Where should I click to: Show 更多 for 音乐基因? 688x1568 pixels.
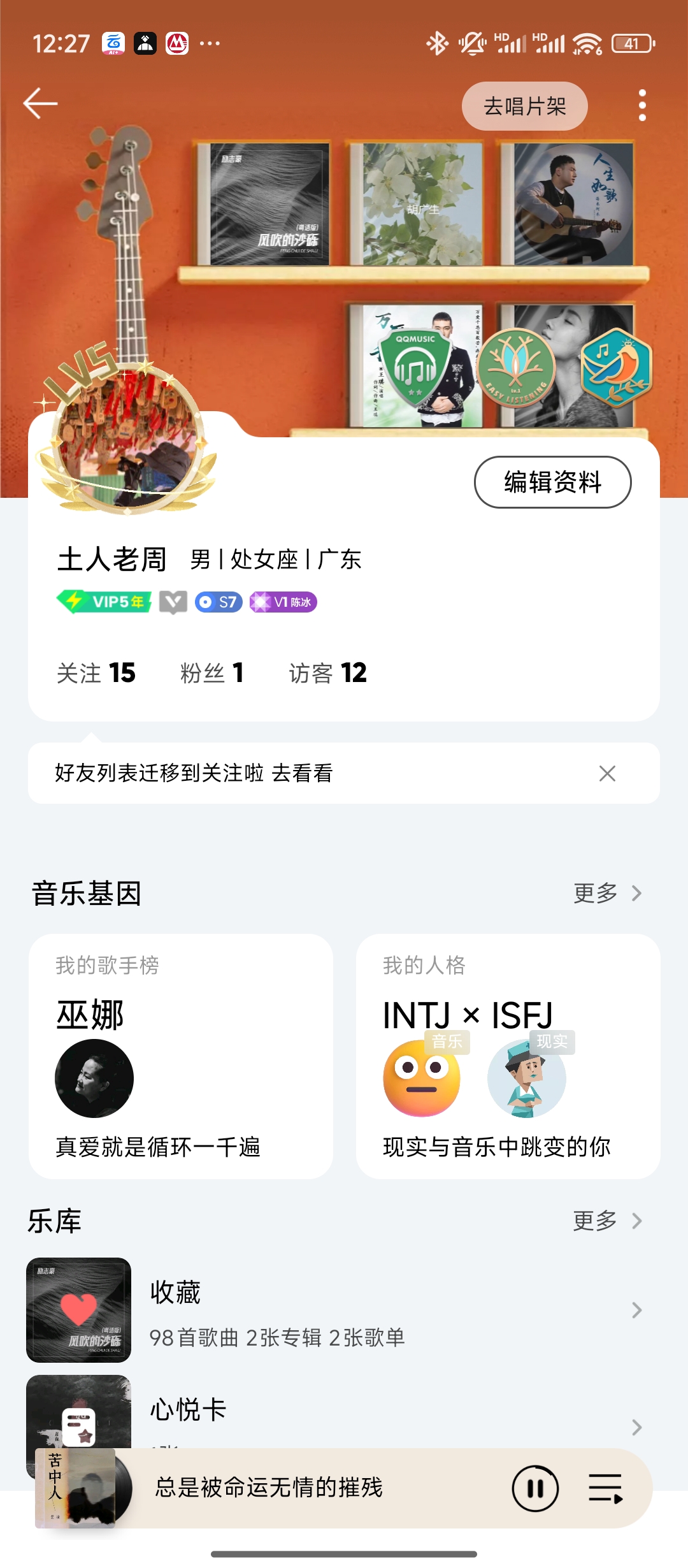click(x=606, y=893)
